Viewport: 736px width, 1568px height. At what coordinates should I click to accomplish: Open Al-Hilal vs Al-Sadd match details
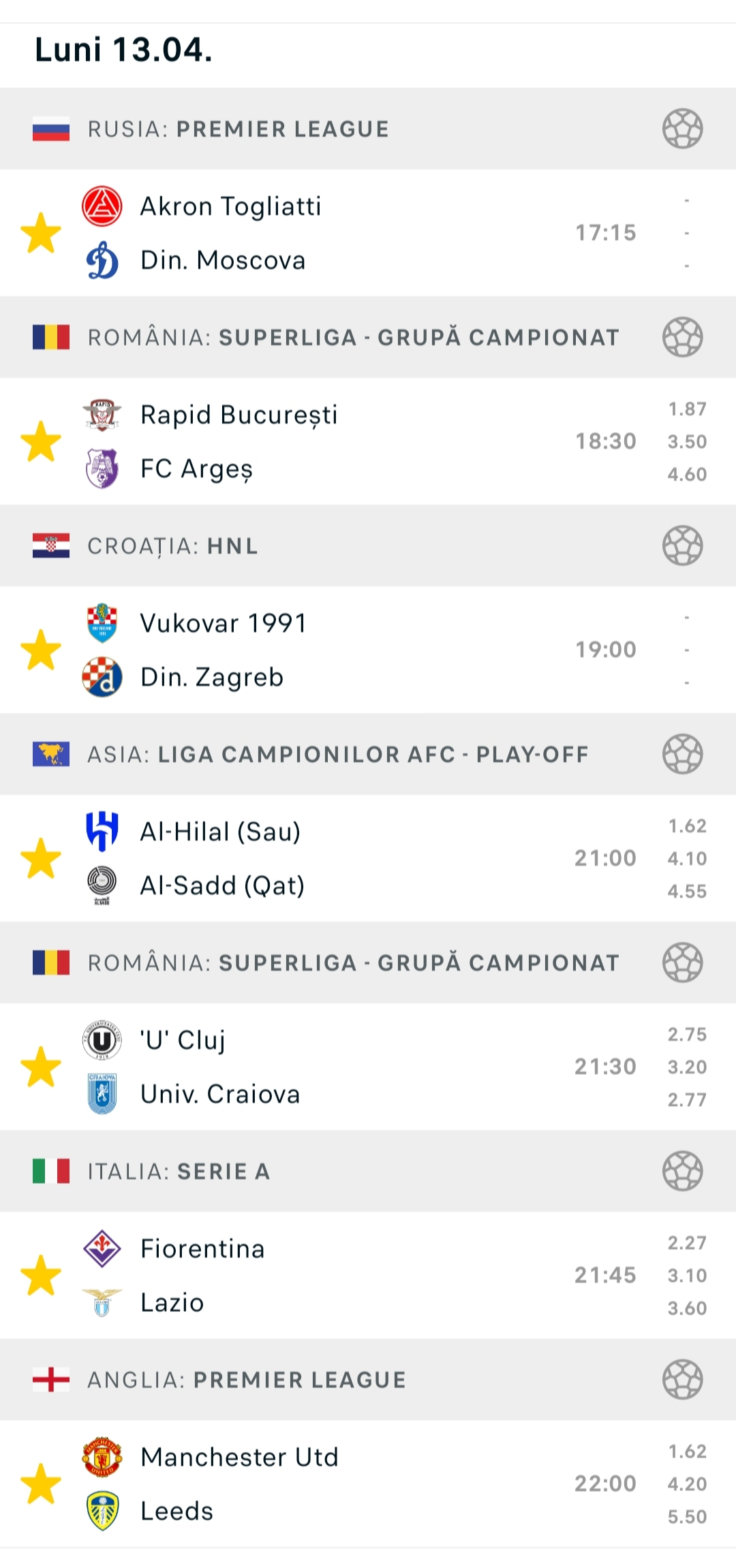point(368,858)
